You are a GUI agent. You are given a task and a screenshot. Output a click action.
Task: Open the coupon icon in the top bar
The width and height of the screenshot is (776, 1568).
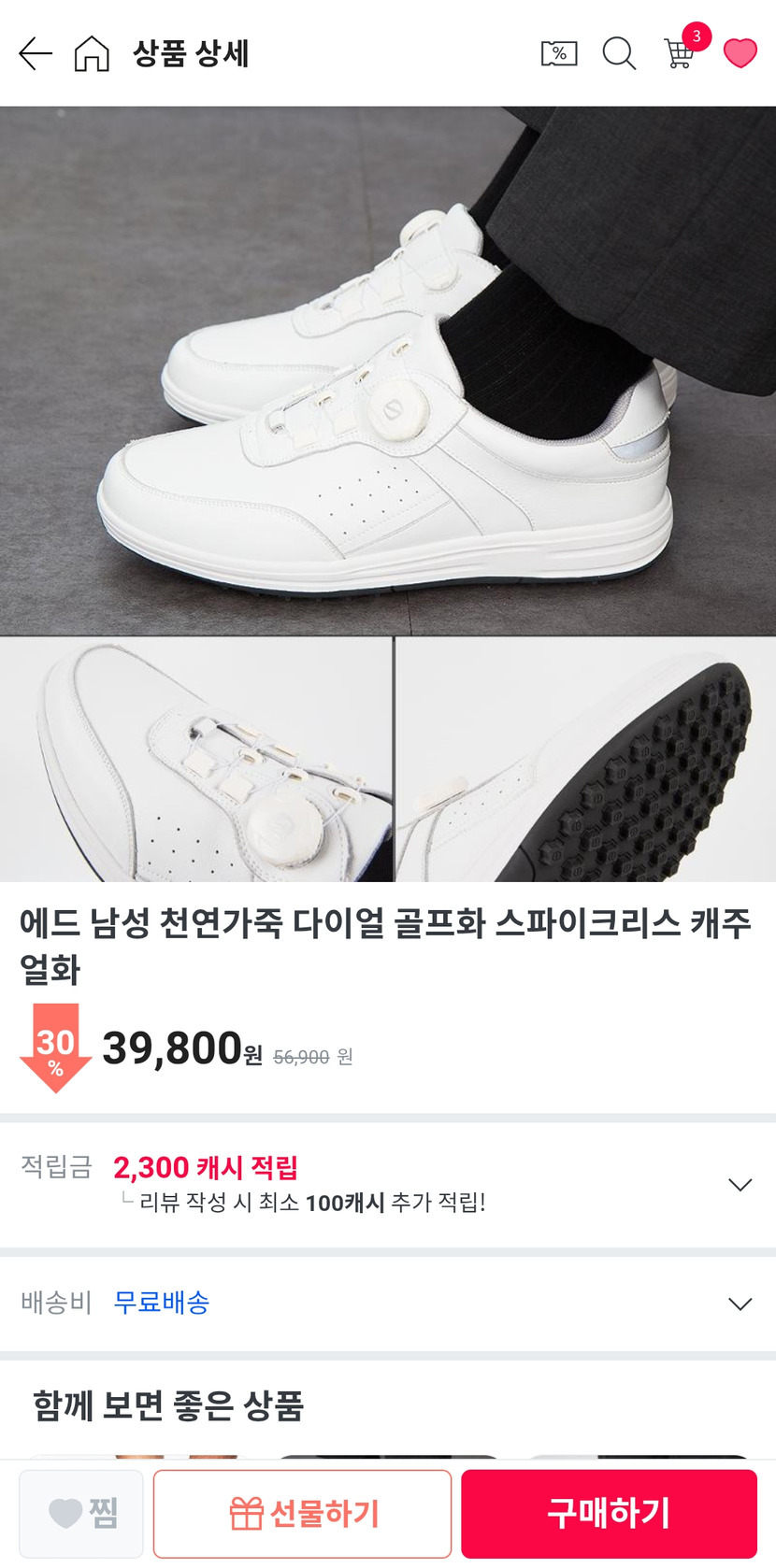point(559,54)
